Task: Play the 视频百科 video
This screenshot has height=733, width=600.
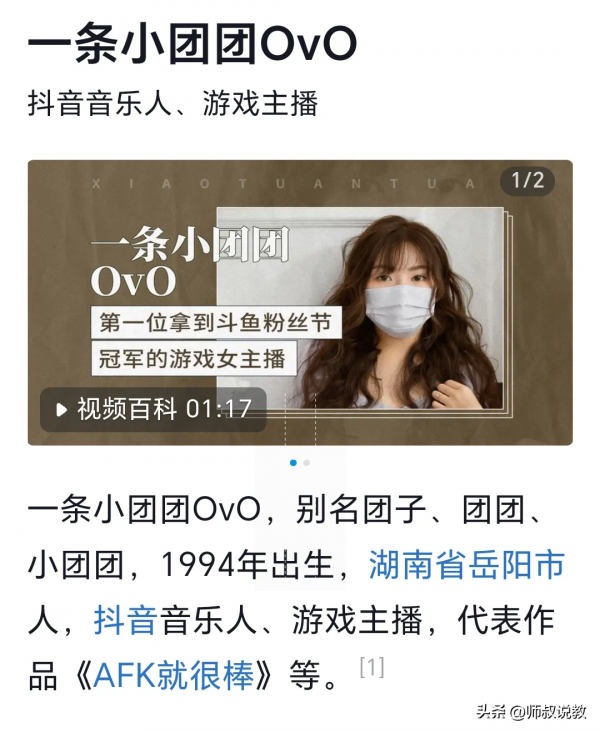Action: (152, 409)
